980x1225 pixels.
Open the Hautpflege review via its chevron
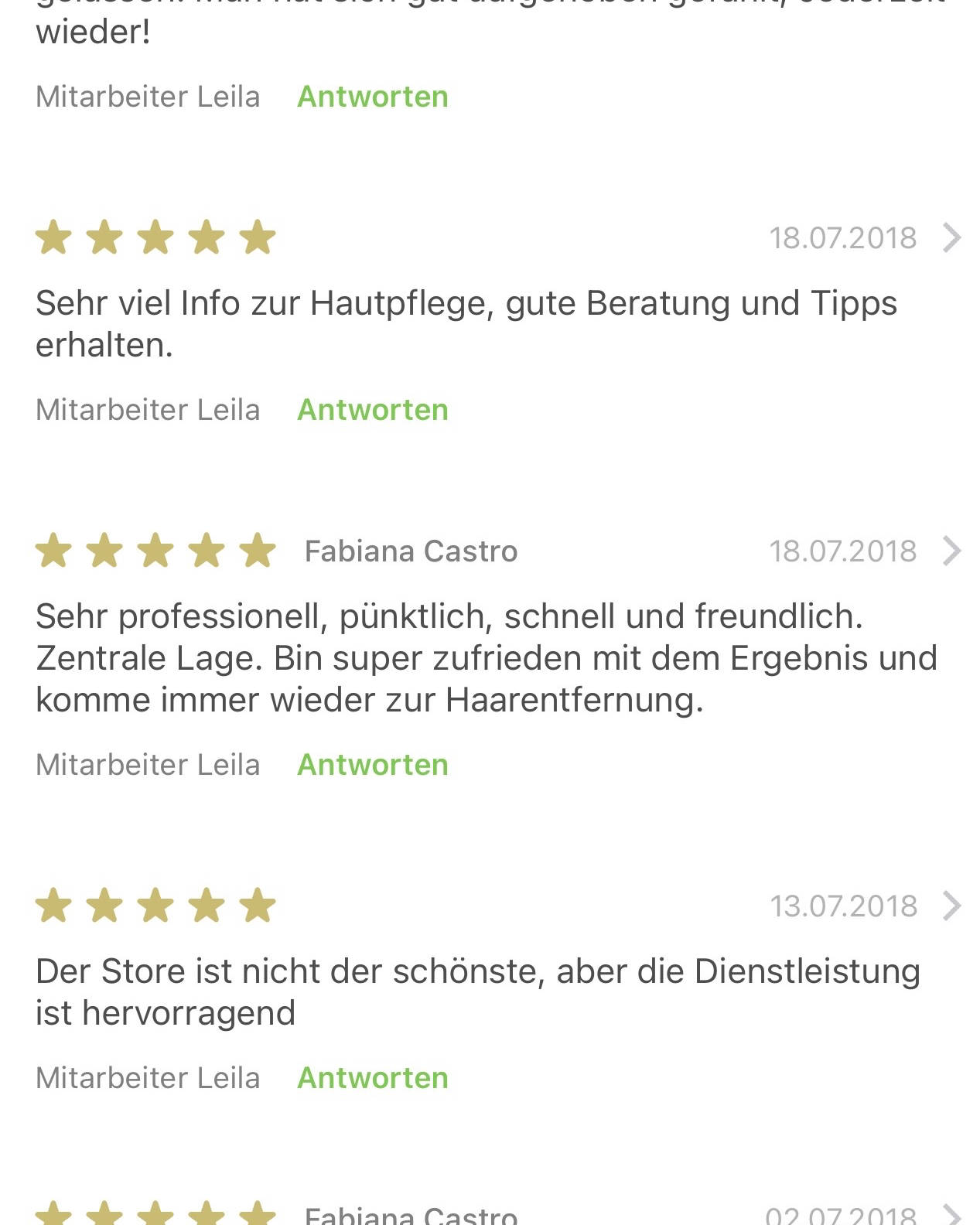(951, 237)
